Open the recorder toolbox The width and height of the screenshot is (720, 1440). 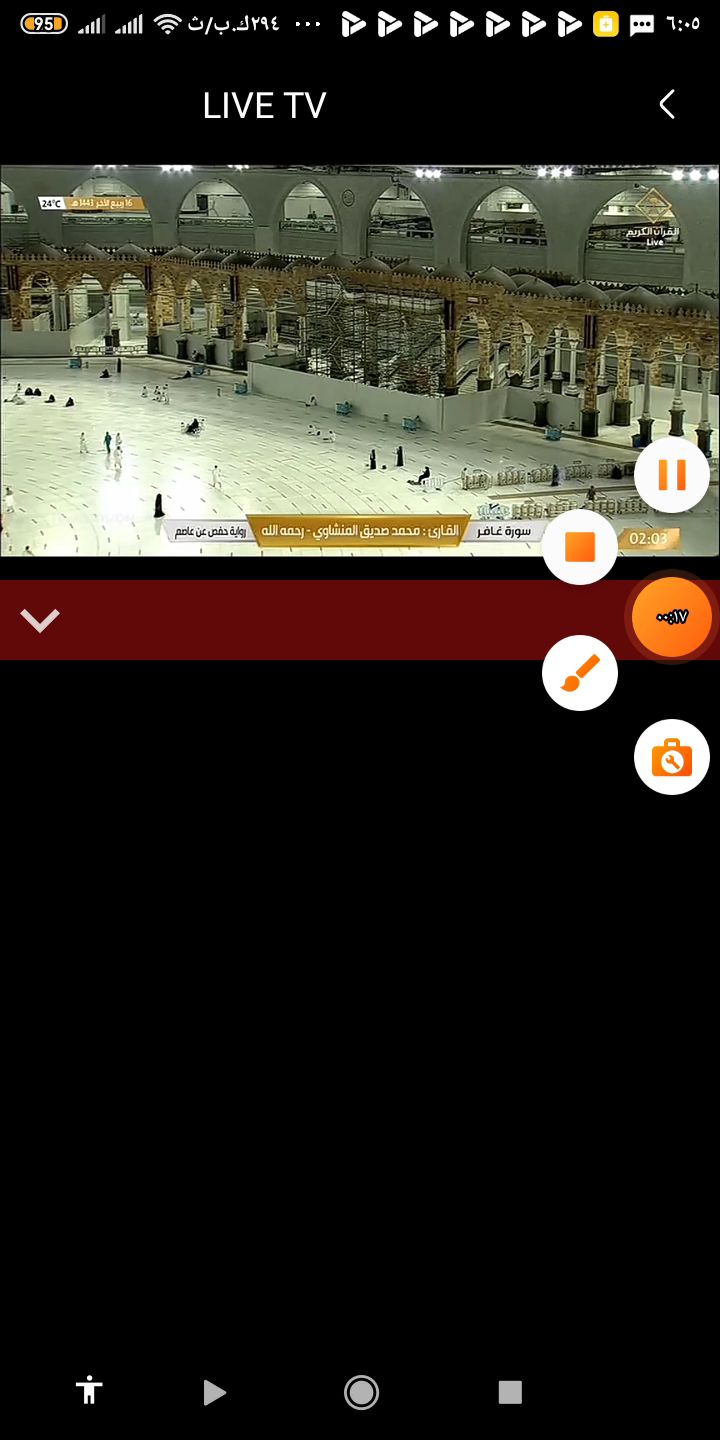672,757
